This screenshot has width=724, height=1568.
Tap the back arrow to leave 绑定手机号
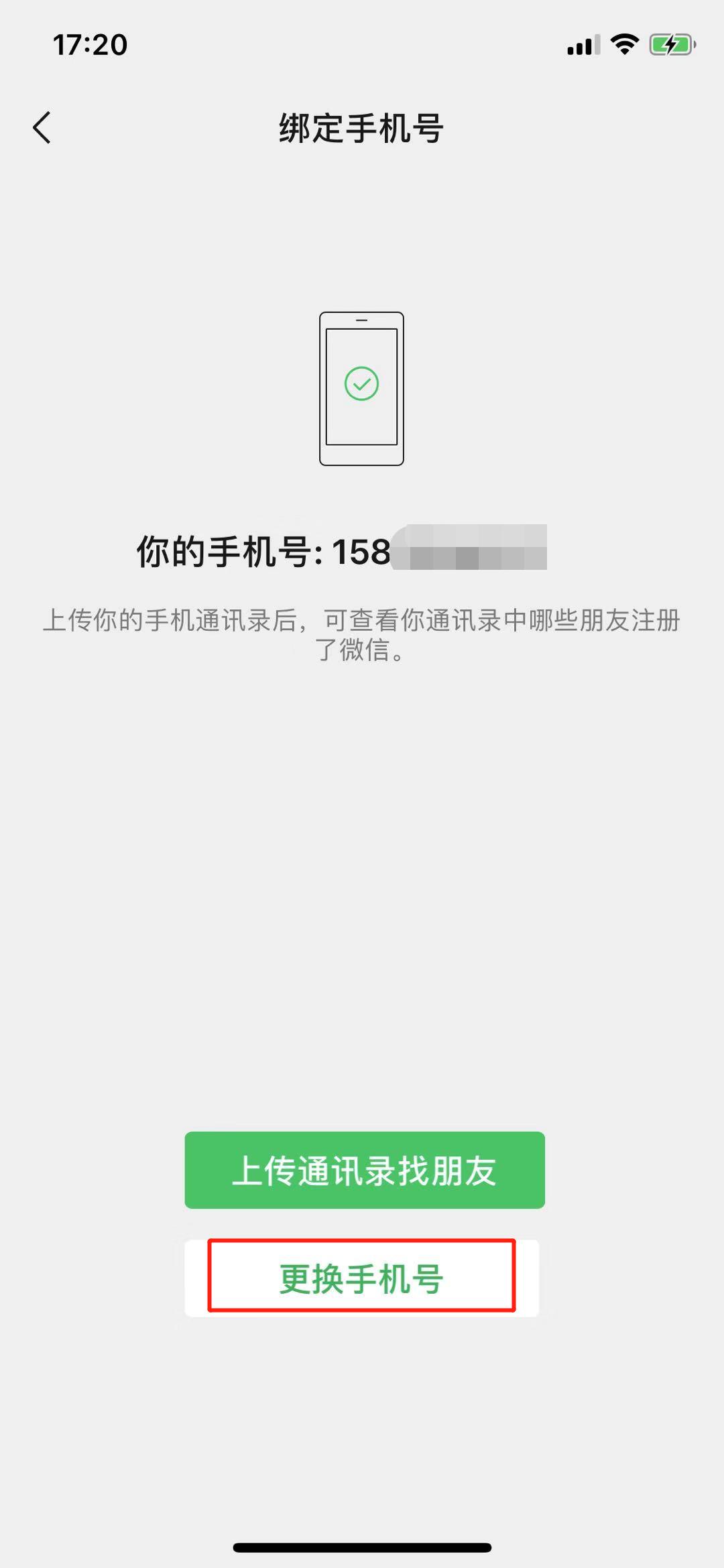[x=42, y=127]
